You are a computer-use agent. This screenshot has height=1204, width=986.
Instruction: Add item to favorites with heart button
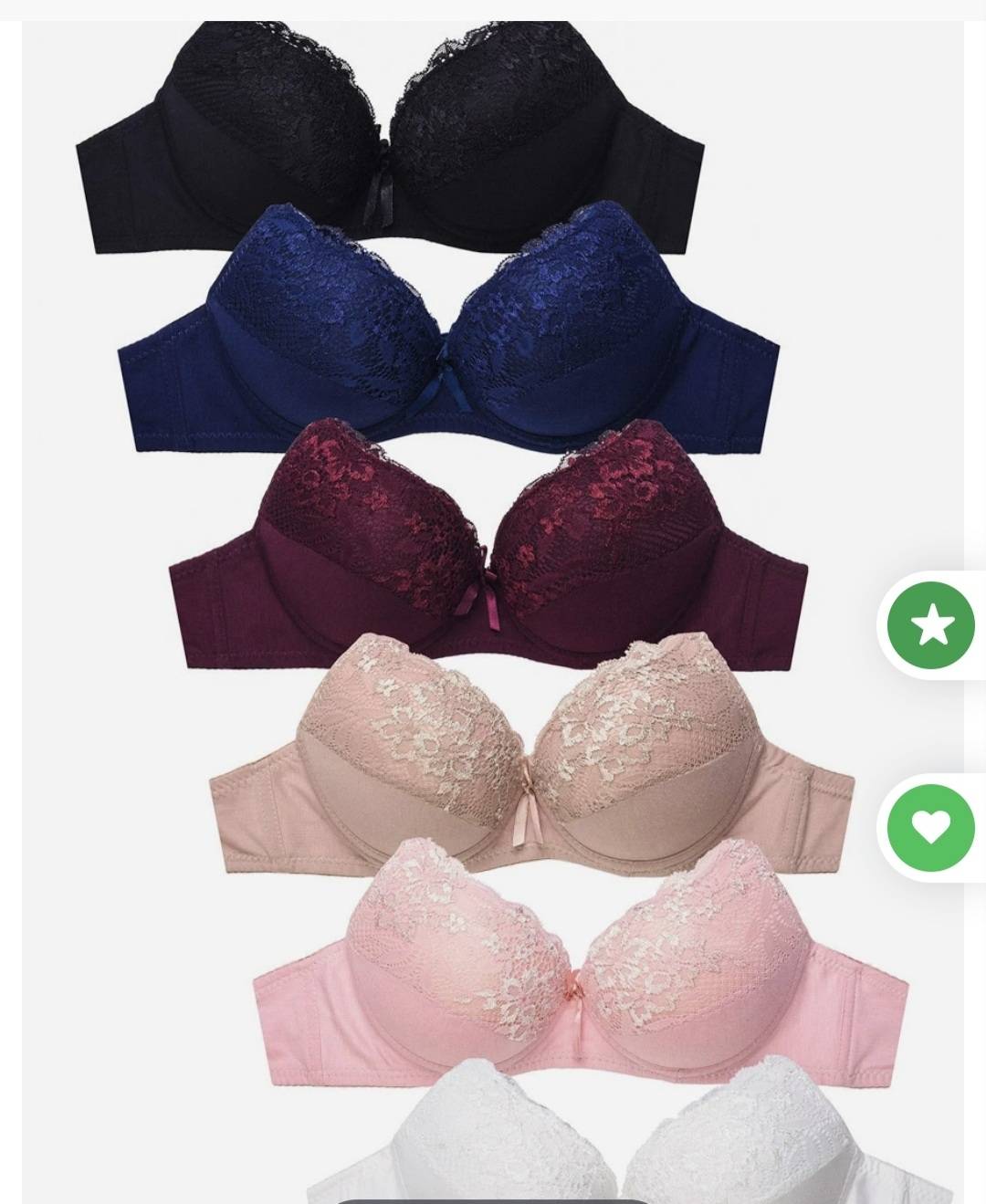pos(931,827)
